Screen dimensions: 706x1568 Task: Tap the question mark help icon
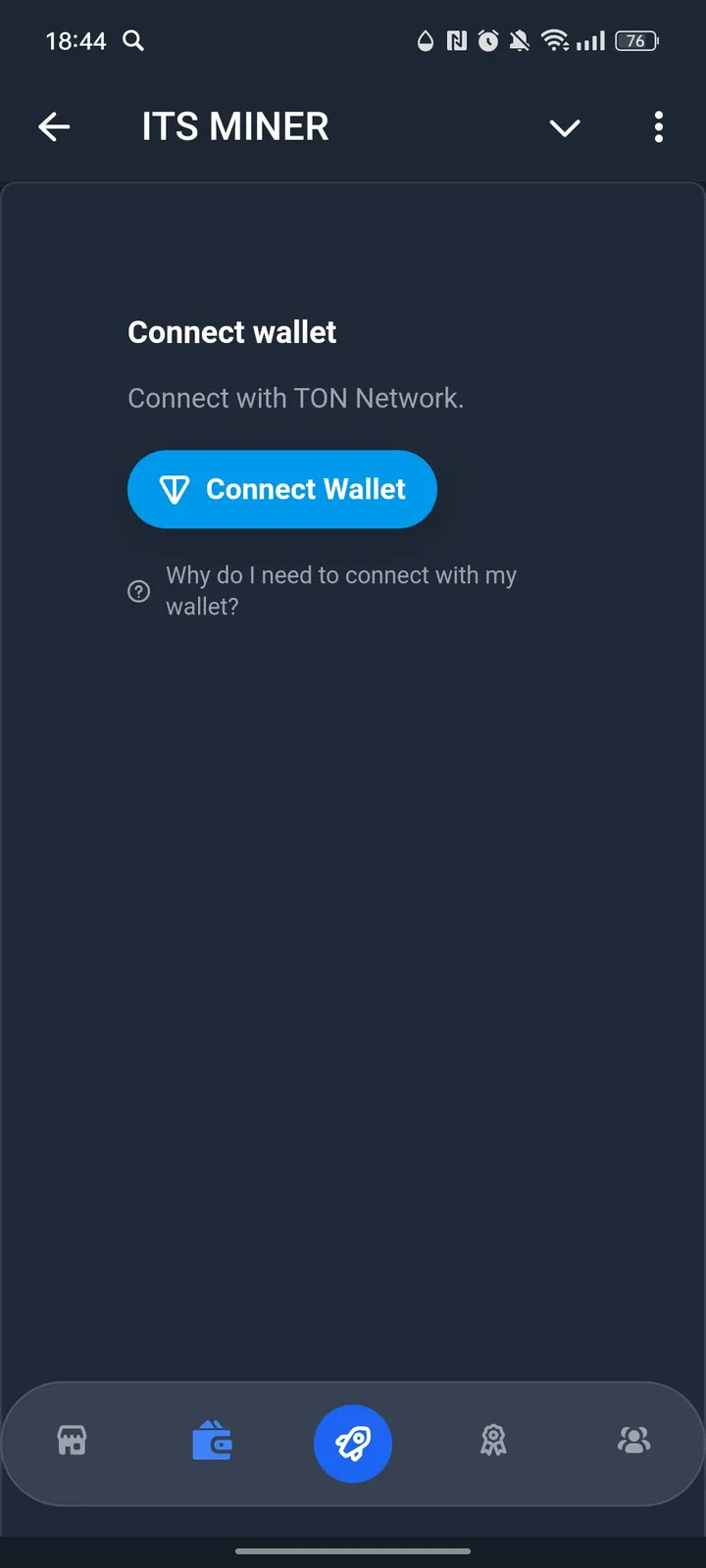point(138,591)
